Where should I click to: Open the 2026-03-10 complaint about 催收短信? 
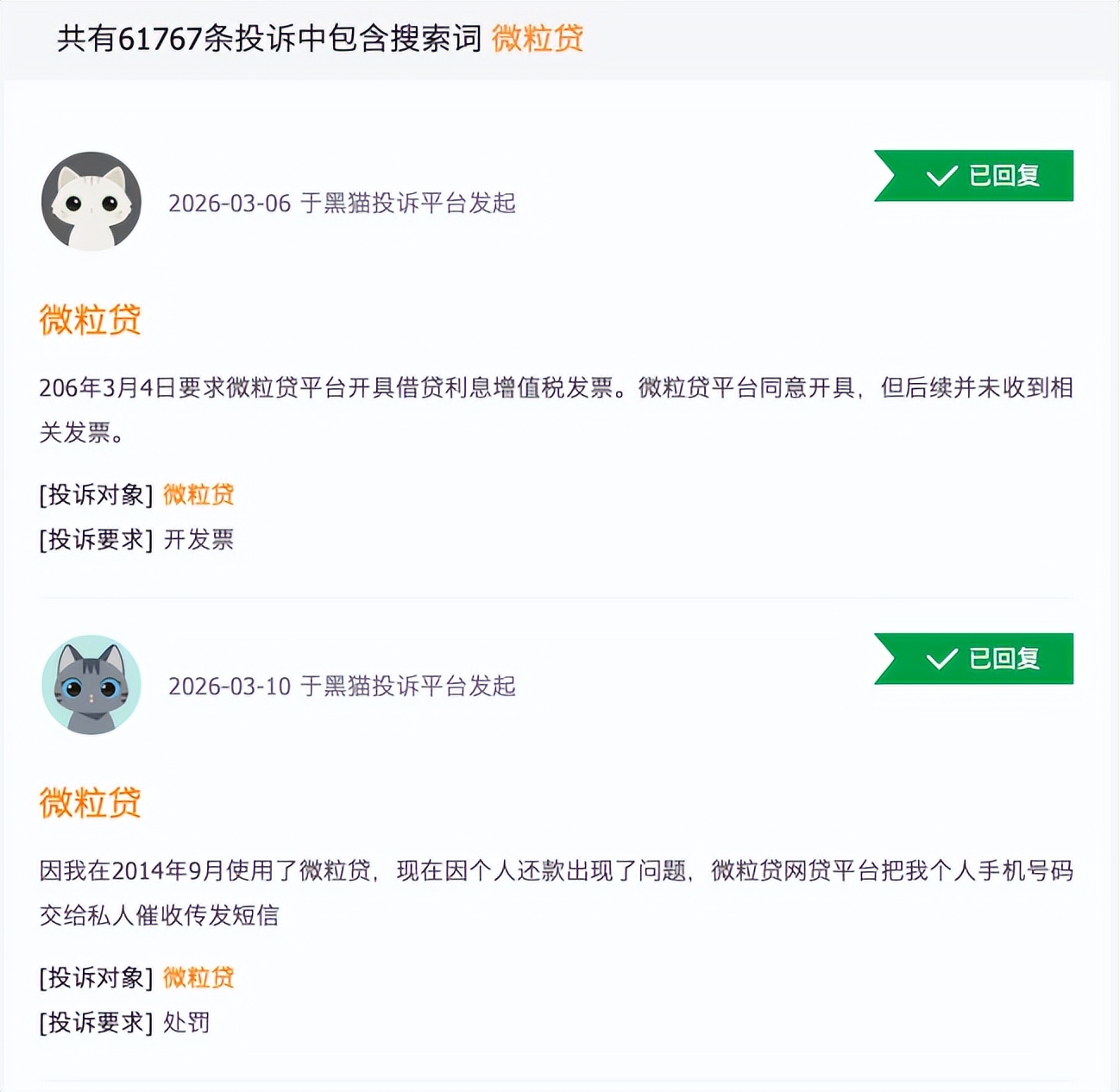tap(90, 803)
